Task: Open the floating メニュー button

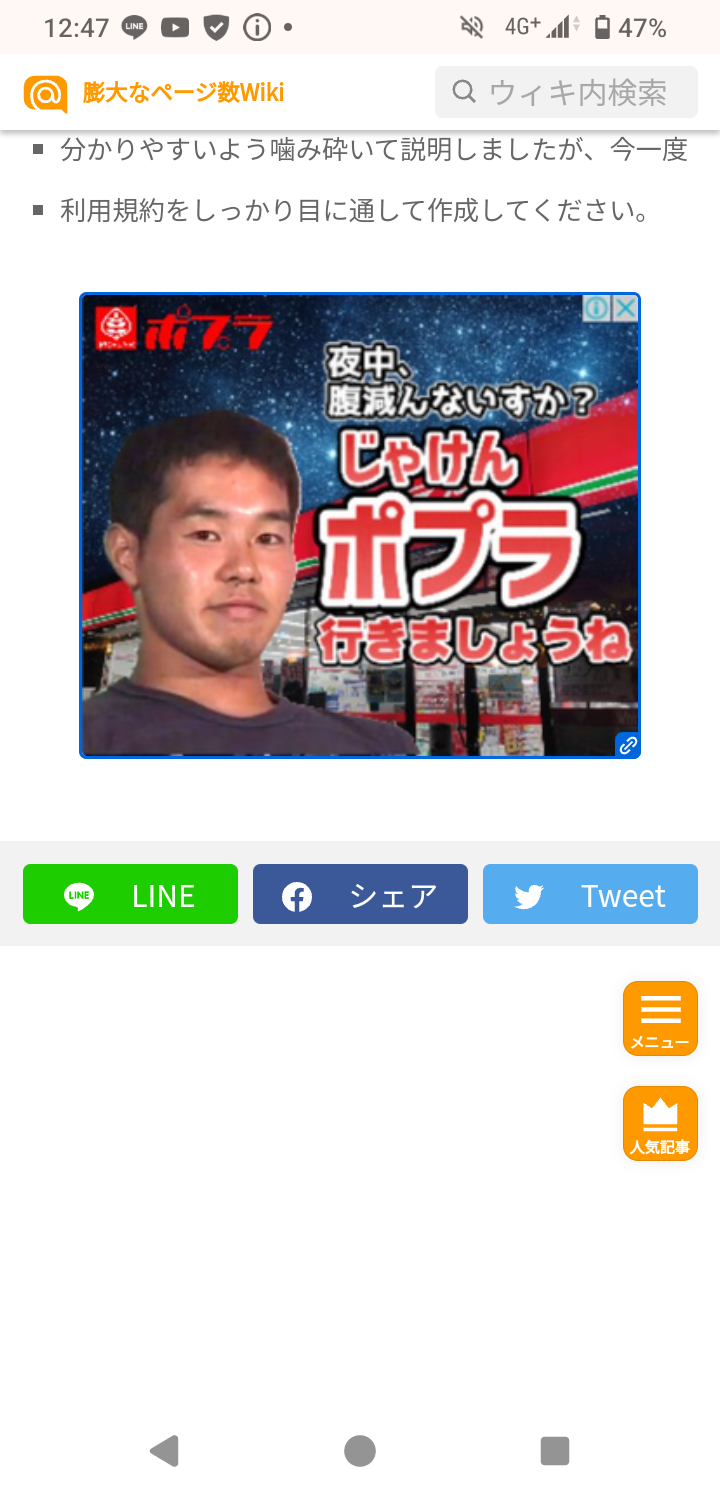Action: [x=660, y=1019]
